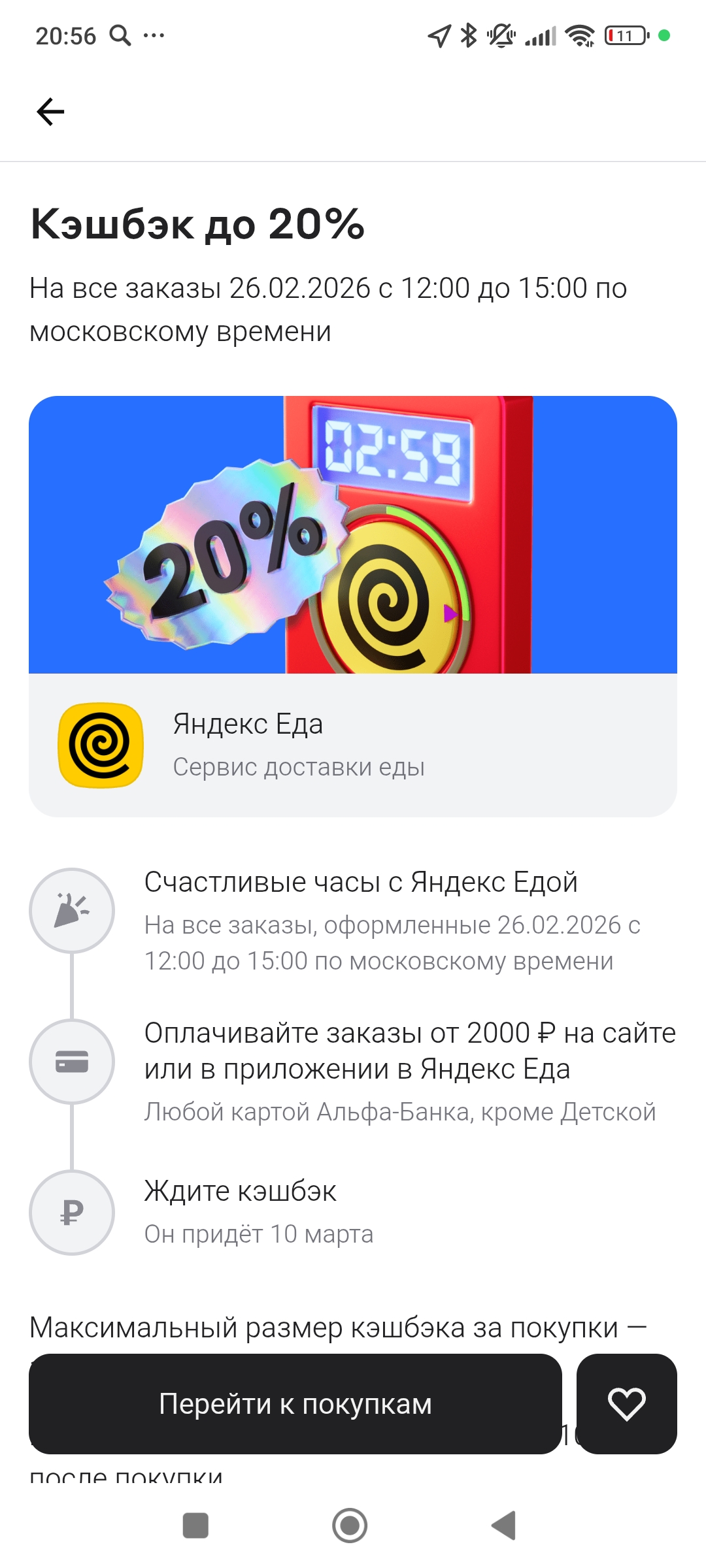Open recent apps from the navigation bar
This screenshot has height=1568, width=706.
195,1526
